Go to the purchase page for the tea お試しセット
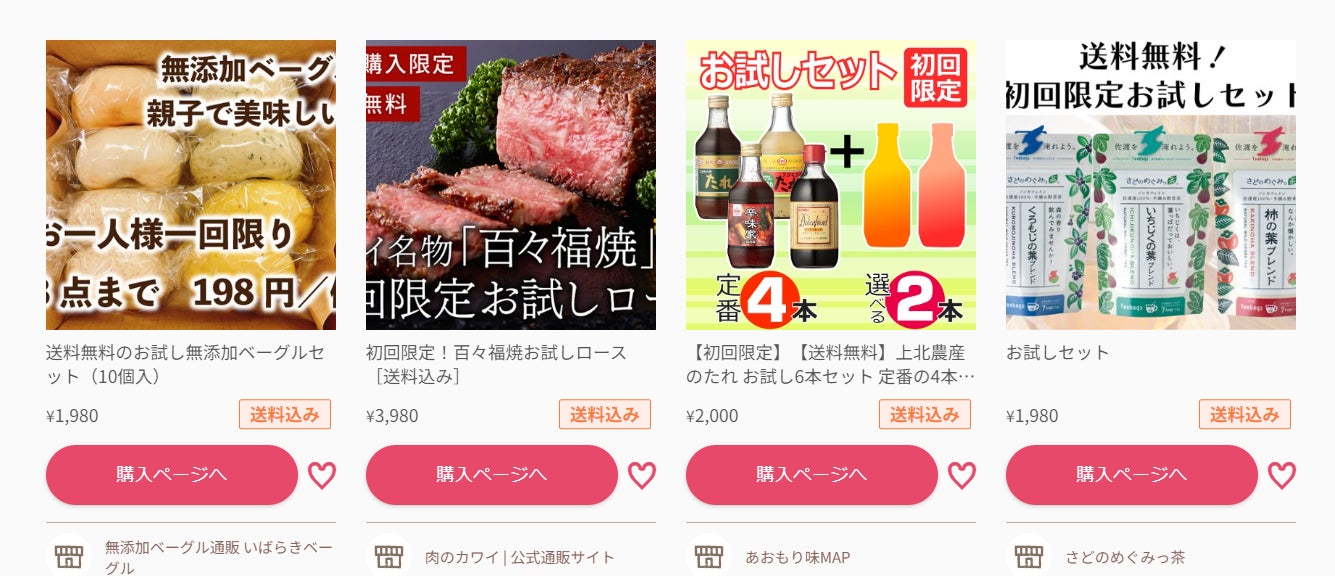1335x576 pixels. click(1131, 474)
